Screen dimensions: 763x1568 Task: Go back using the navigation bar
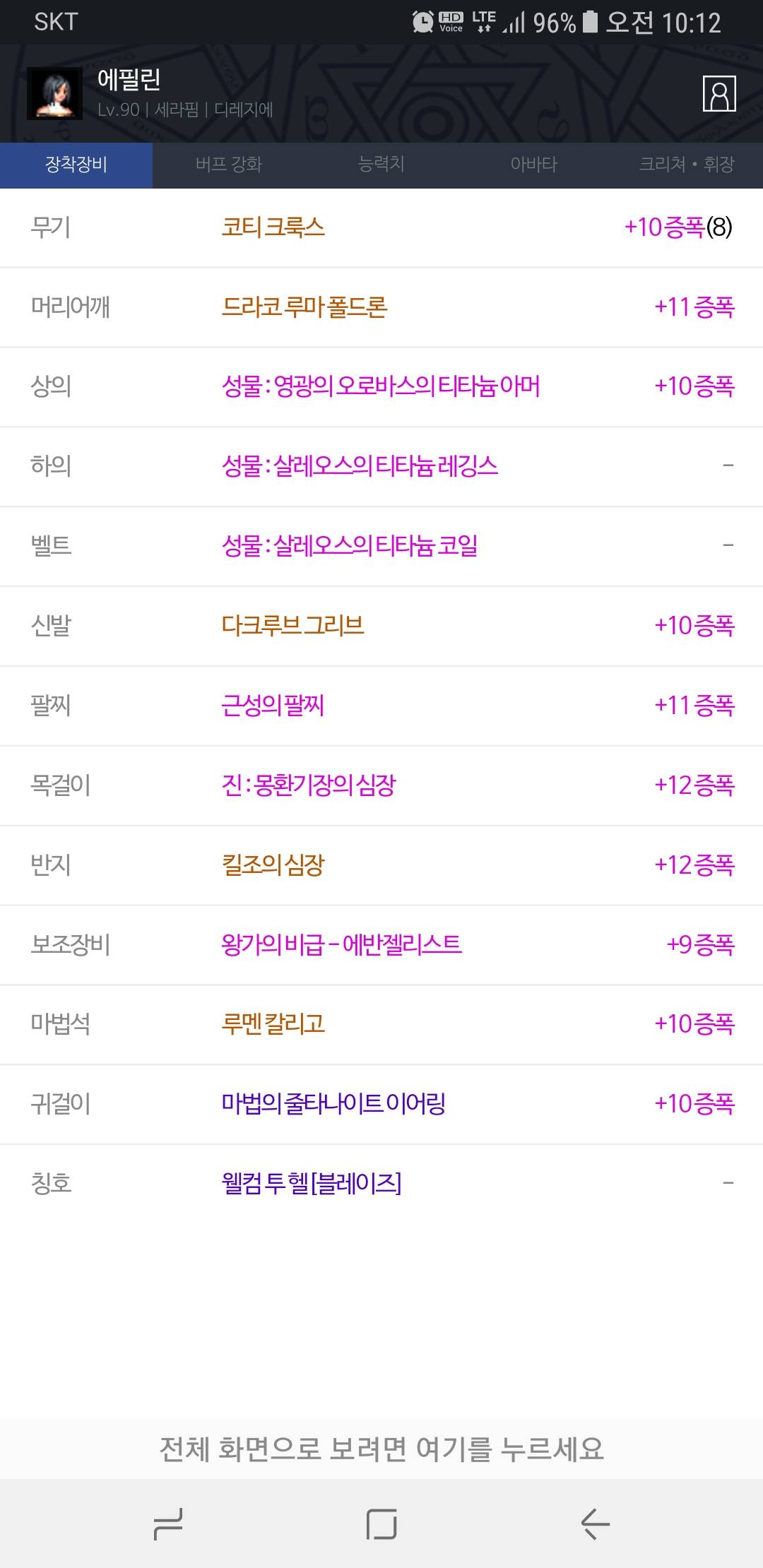point(595,1524)
